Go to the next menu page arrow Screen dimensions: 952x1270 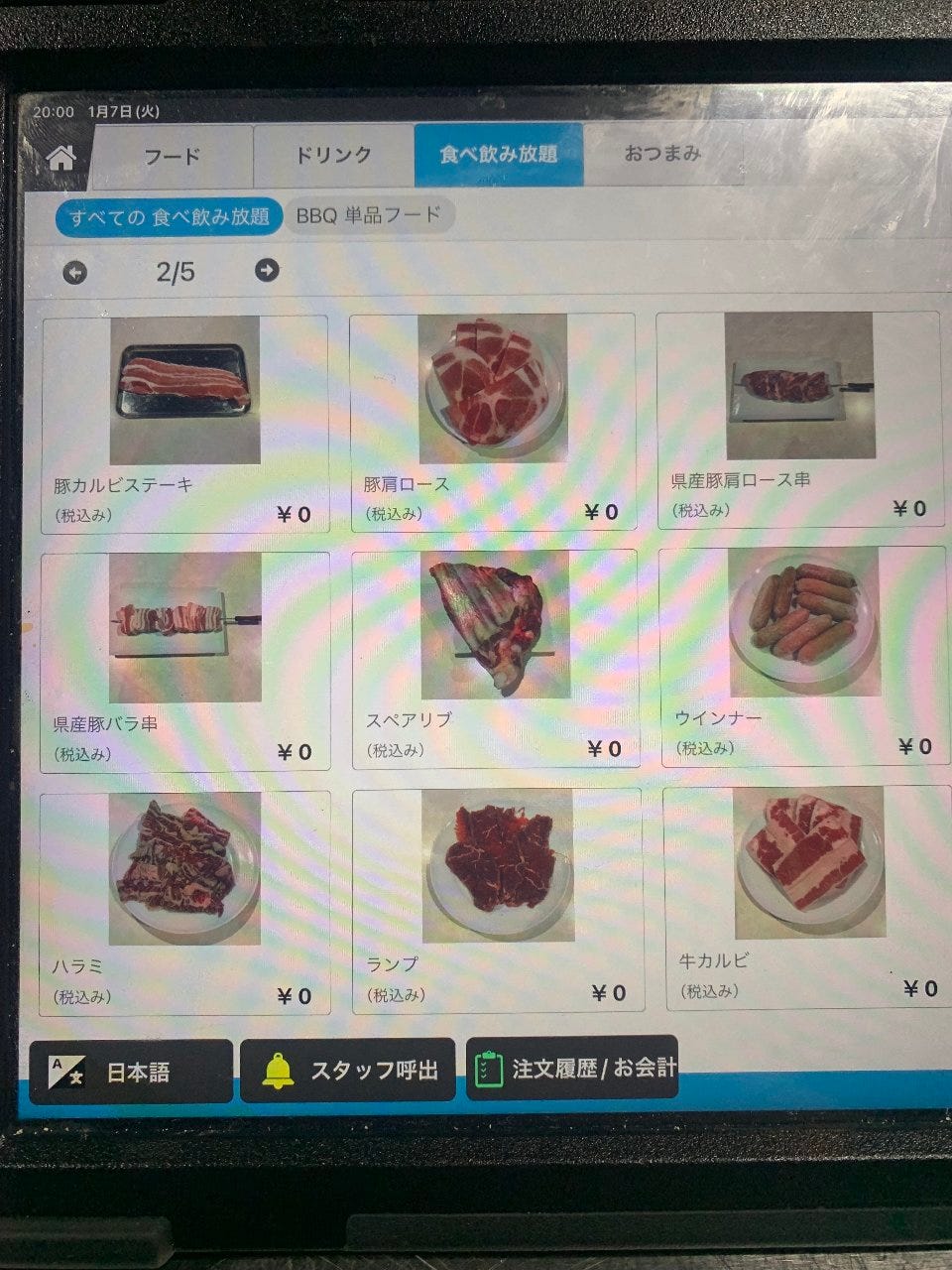coord(267,270)
